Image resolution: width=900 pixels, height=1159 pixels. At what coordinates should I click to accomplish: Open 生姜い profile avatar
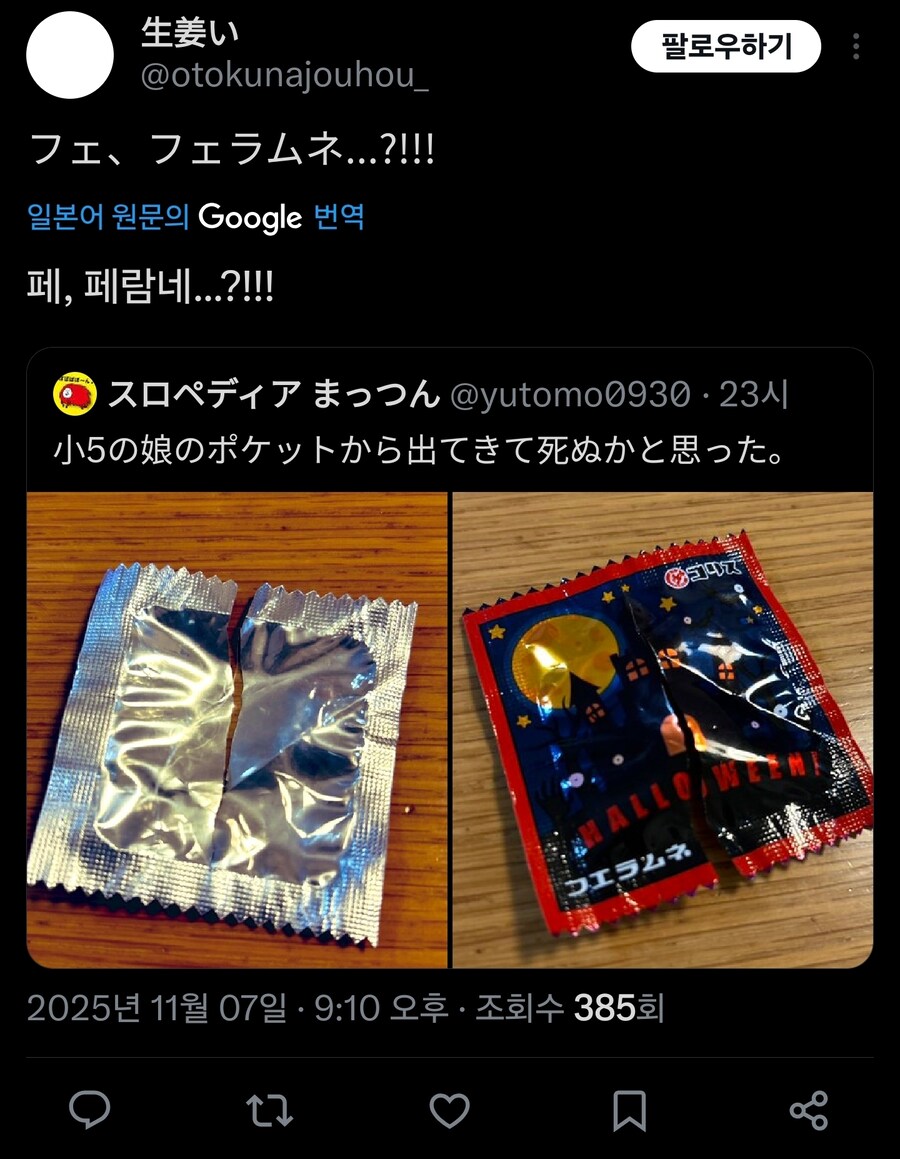click(x=70, y=55)
